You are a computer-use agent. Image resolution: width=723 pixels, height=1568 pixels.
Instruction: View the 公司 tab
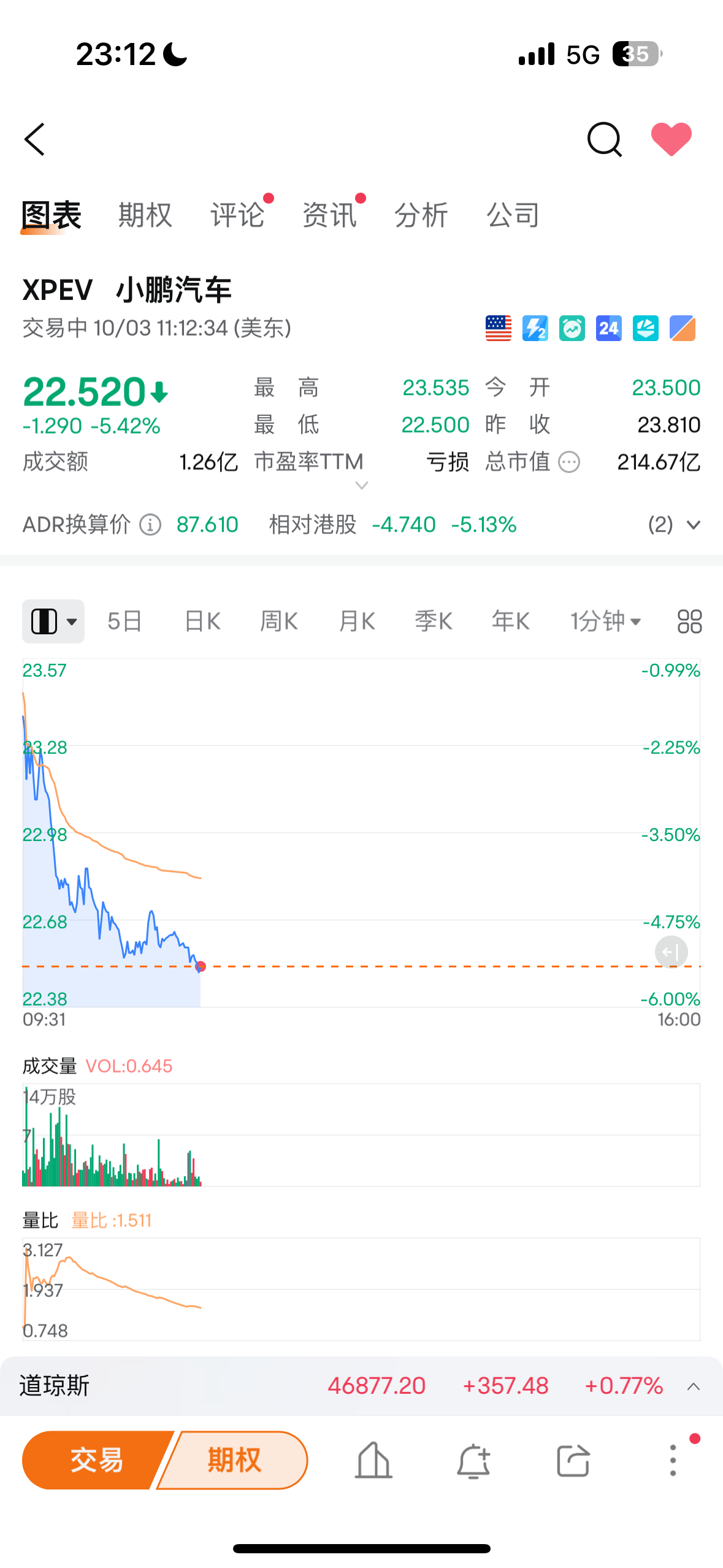click(513, 215)
